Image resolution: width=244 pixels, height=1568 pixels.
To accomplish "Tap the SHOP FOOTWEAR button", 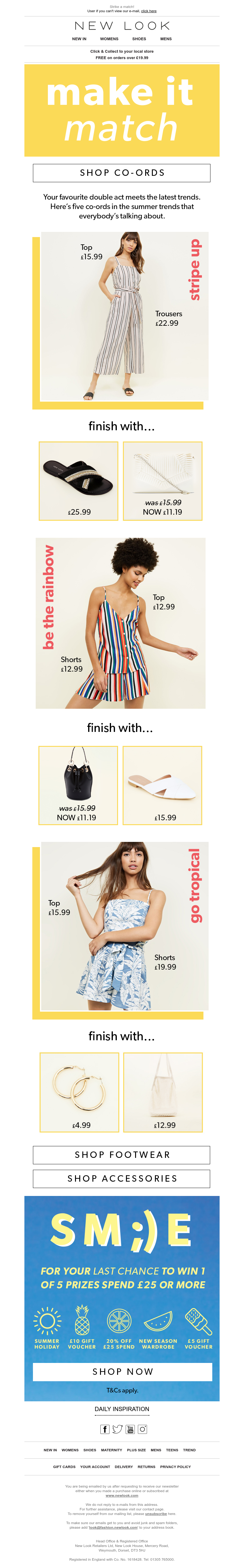I will click(x=121, y=1155).
